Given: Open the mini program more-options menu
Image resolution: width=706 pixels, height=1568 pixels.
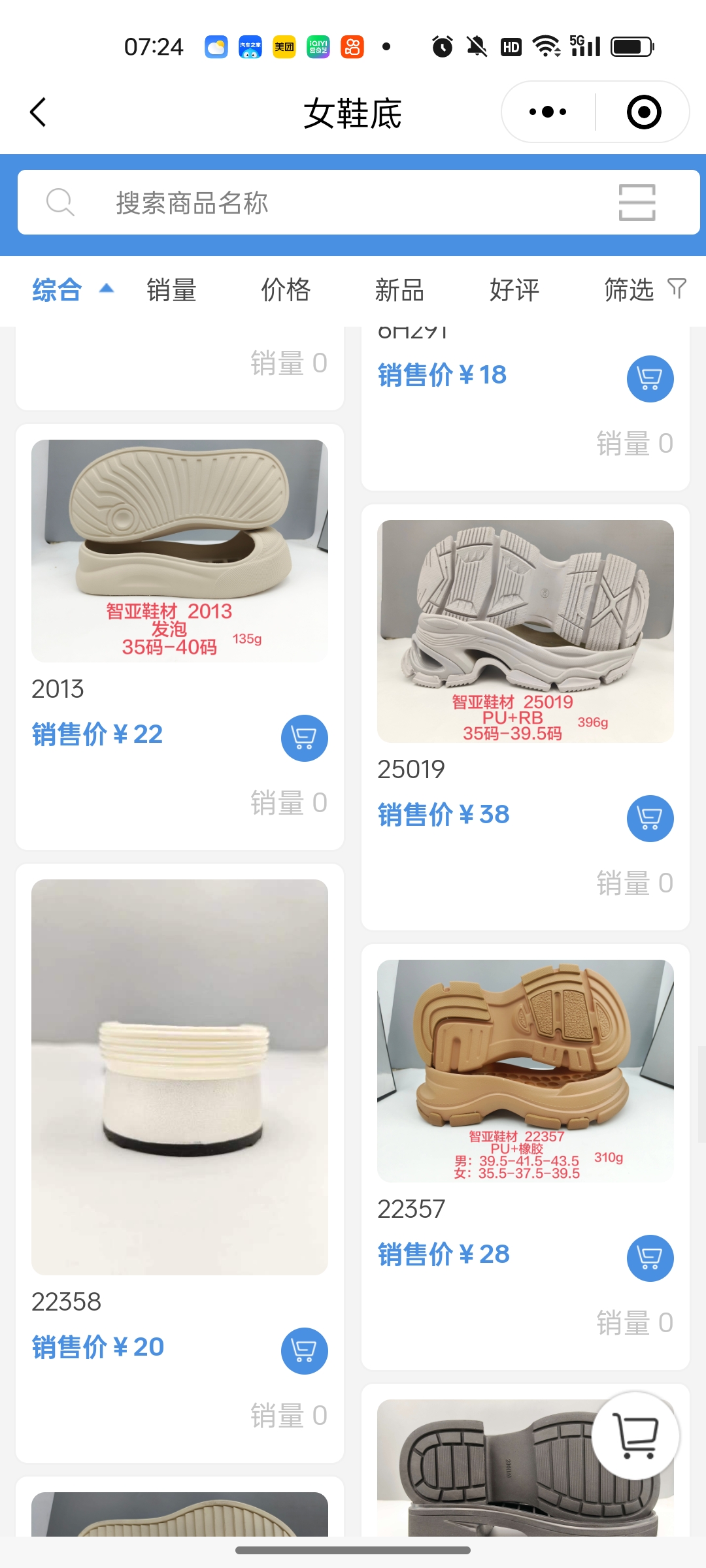Looking at the screenshot, I should pos(548,112).
